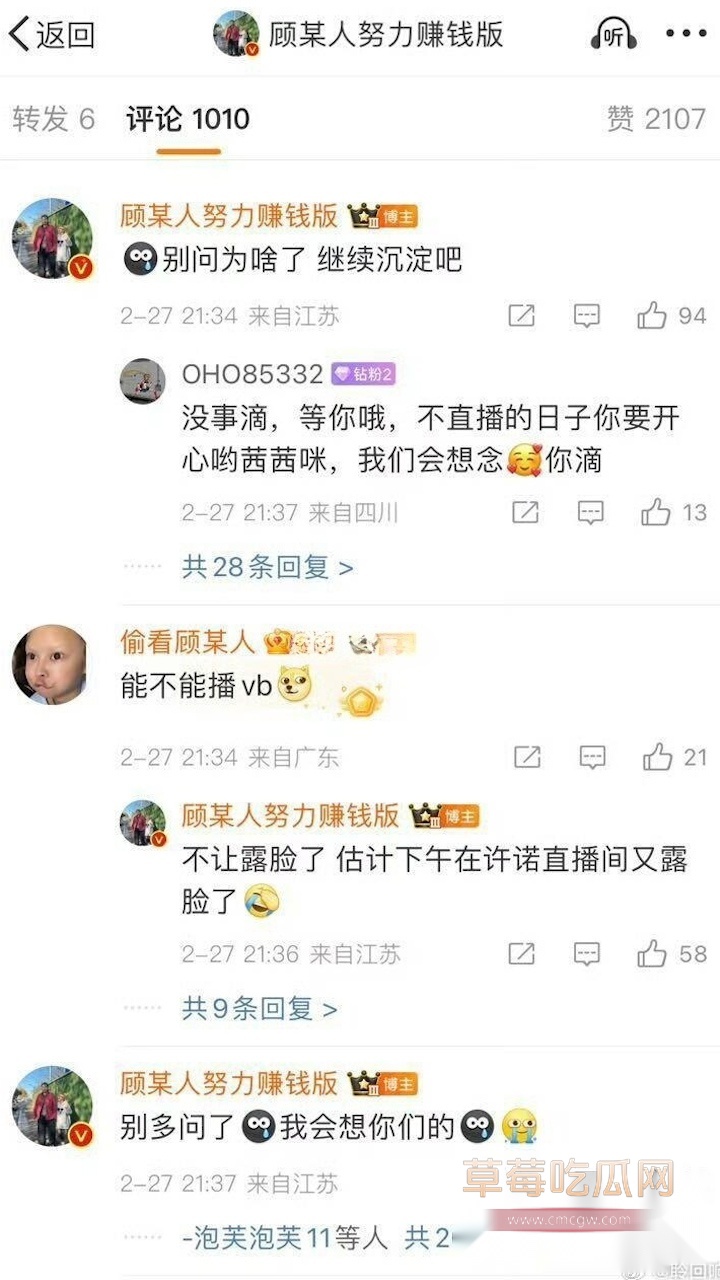Reply to the comment 能不能播vb

click(x=592, y=758)
